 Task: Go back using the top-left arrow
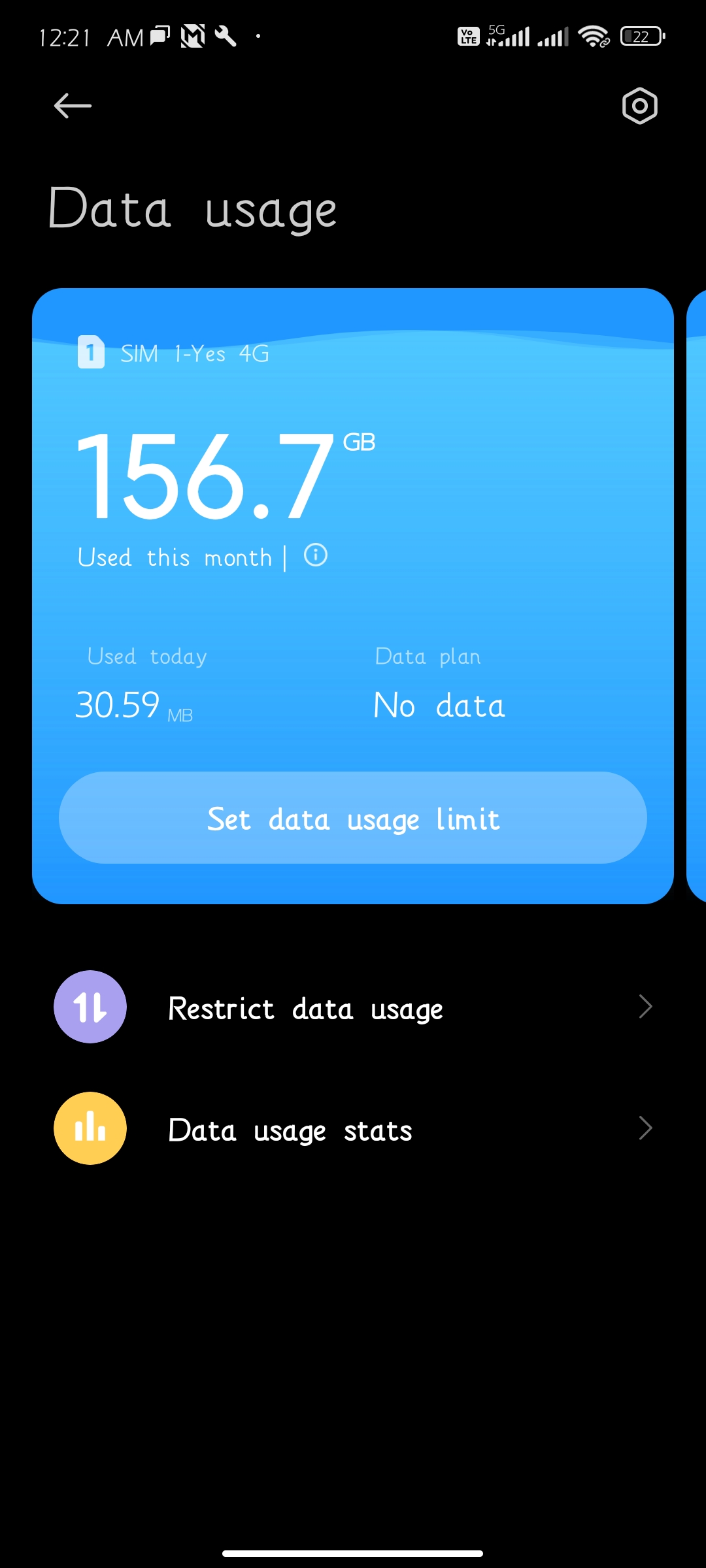(73, 106)
